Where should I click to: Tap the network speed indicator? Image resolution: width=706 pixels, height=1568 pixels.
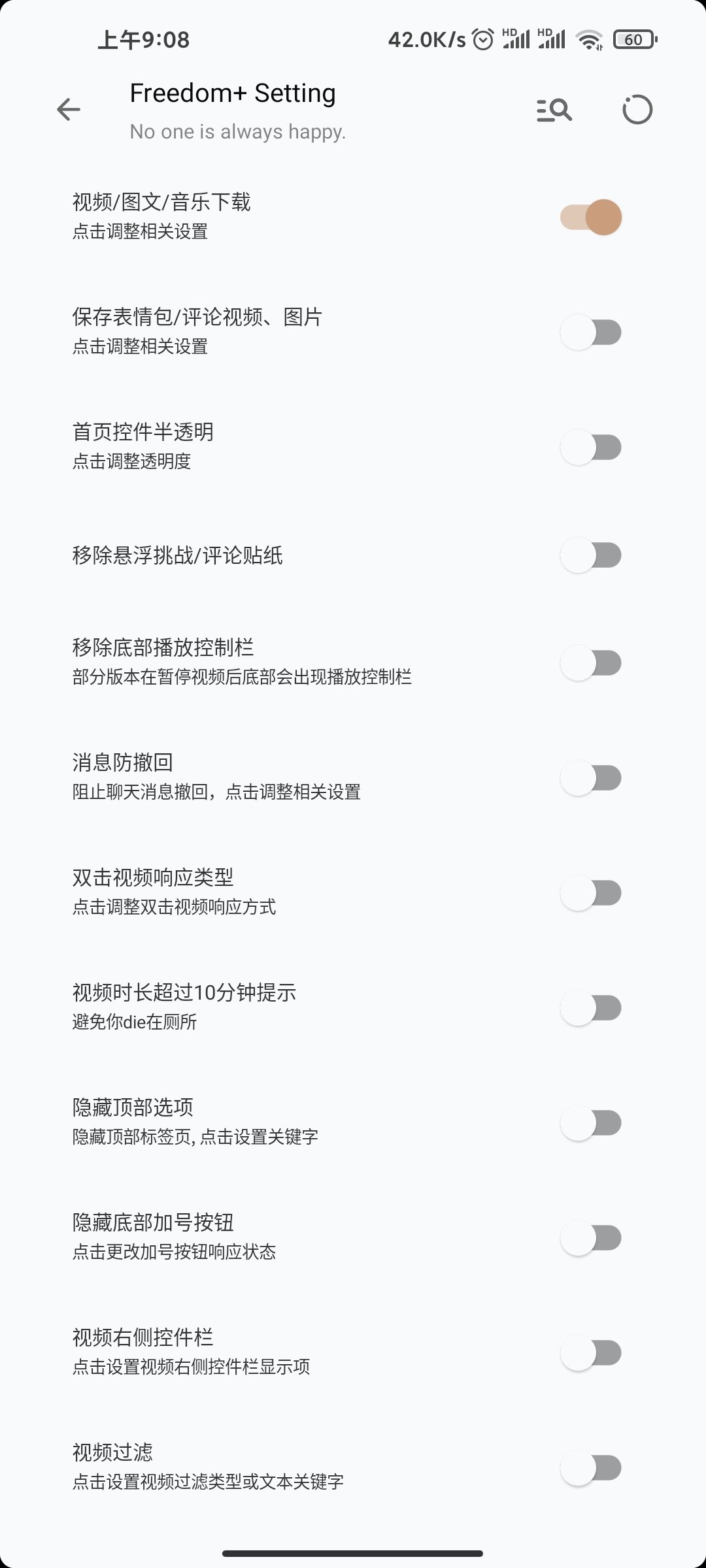pyautogui.click(x=426, y=41)
